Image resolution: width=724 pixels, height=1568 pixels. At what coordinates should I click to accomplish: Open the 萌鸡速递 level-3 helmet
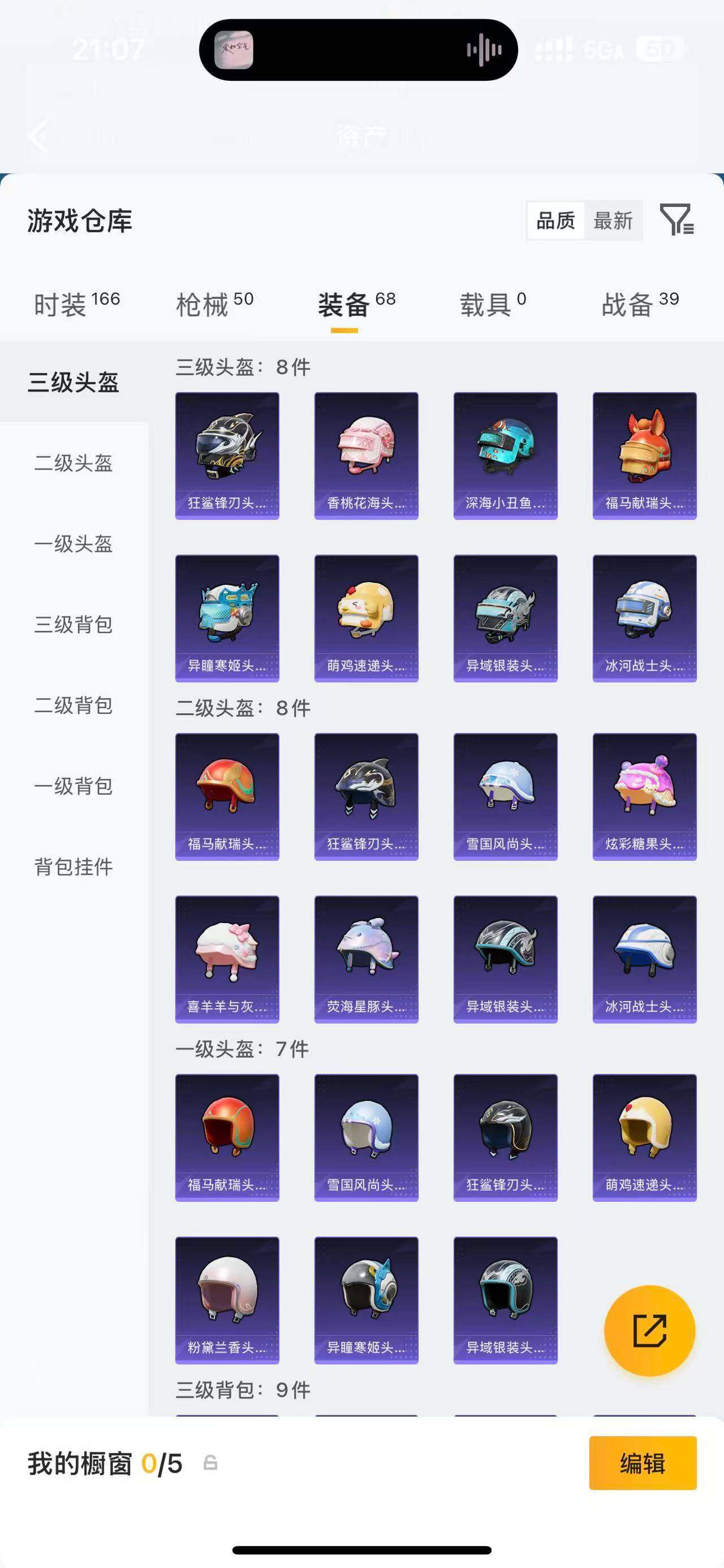366,618
